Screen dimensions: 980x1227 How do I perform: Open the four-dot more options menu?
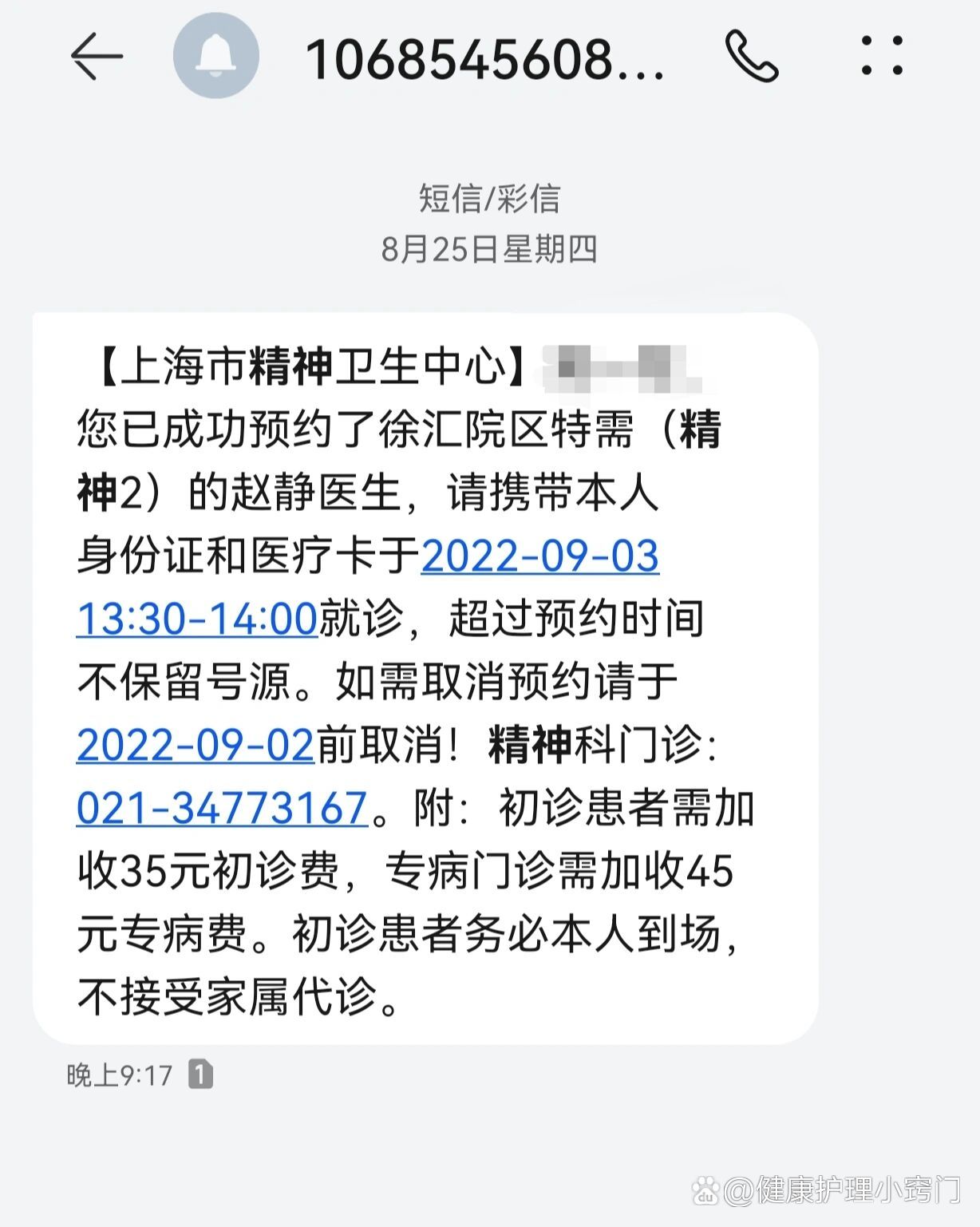click(x=882, y=56)
